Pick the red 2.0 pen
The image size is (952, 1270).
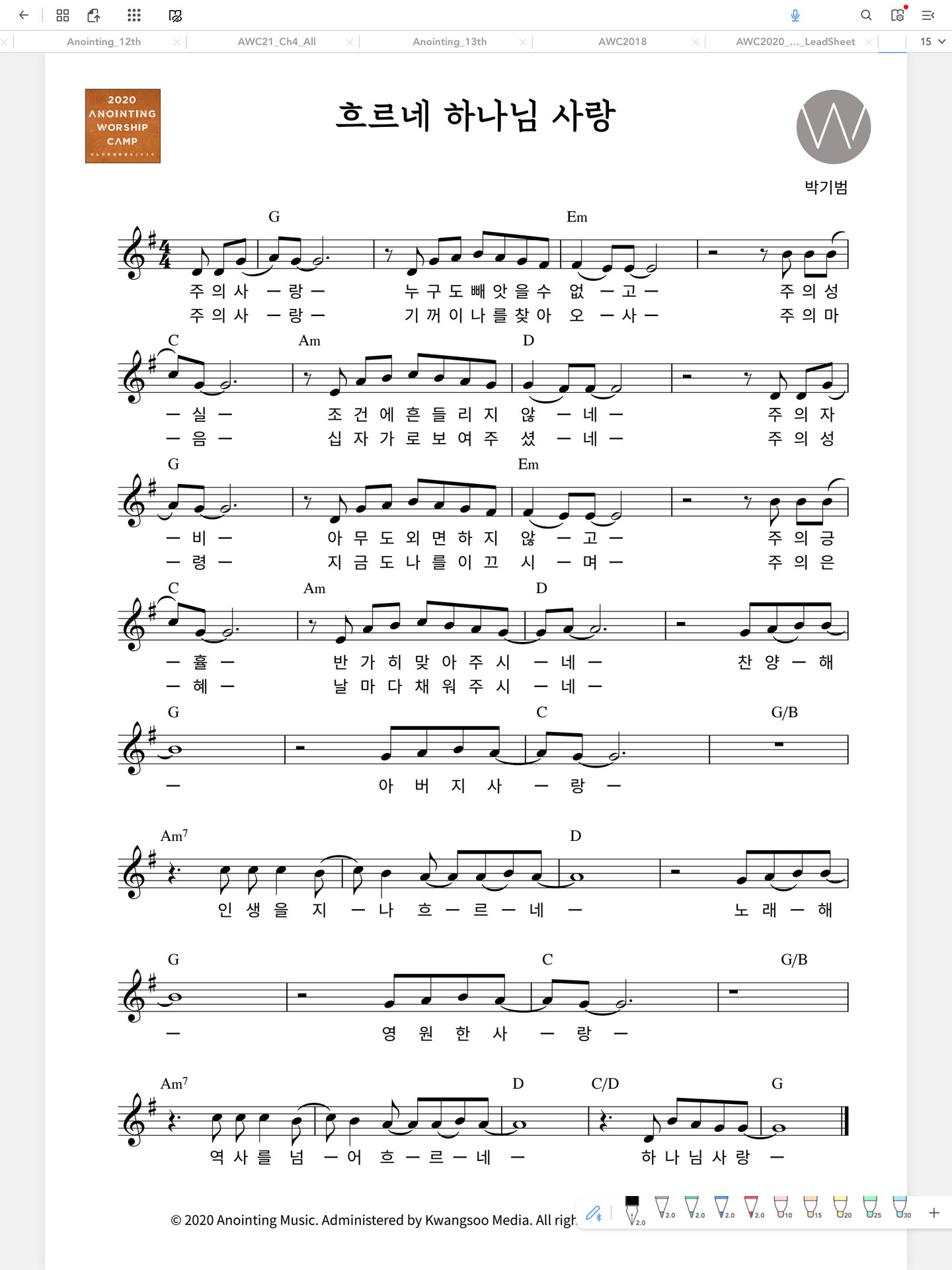click(751, 1208)
